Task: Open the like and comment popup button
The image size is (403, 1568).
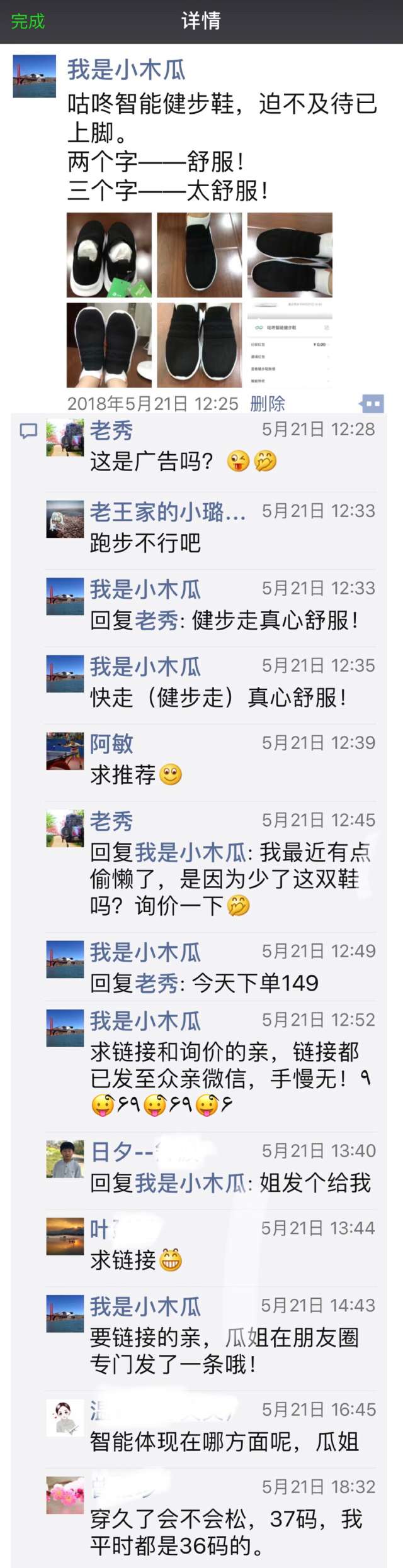Action: pos(372,403)
